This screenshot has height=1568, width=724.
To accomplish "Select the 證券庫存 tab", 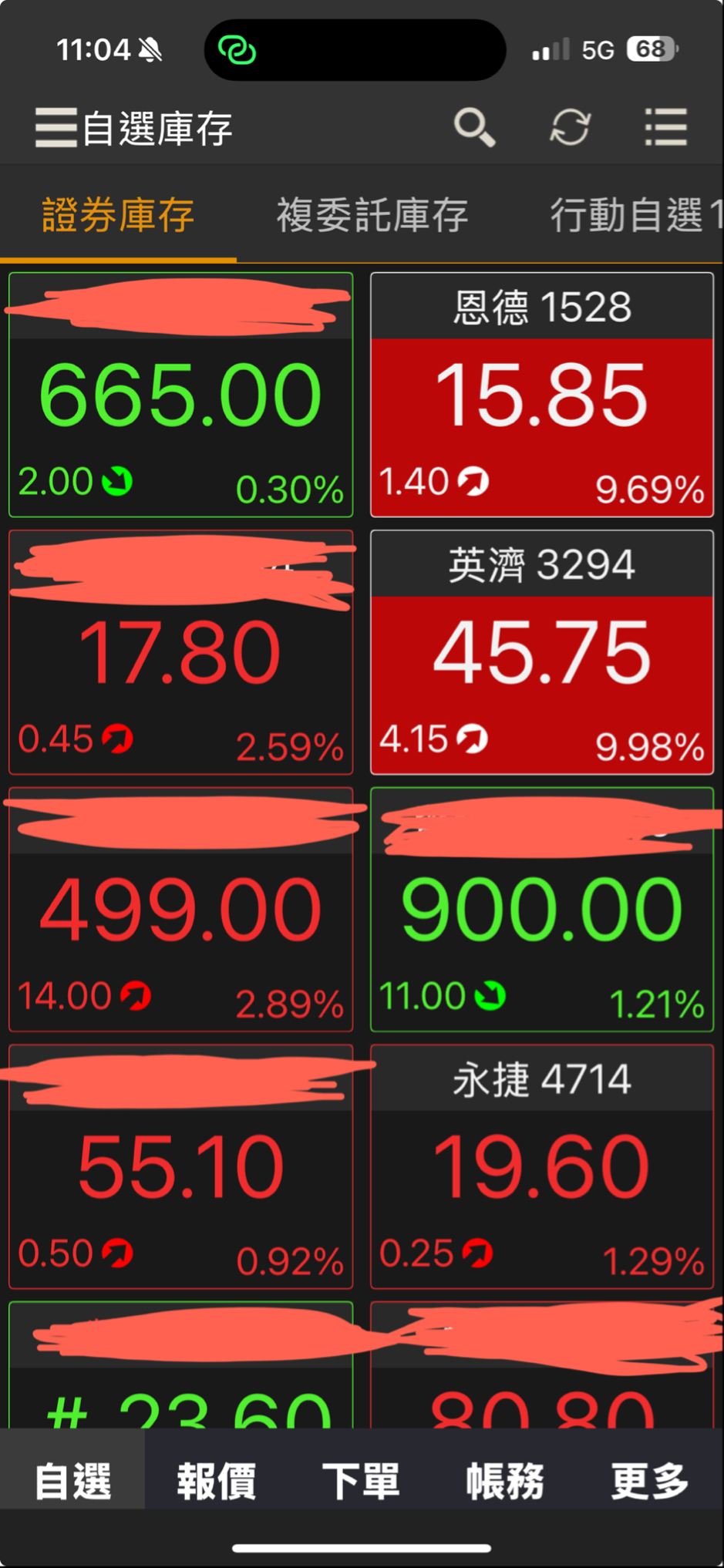I will [118, 215].
